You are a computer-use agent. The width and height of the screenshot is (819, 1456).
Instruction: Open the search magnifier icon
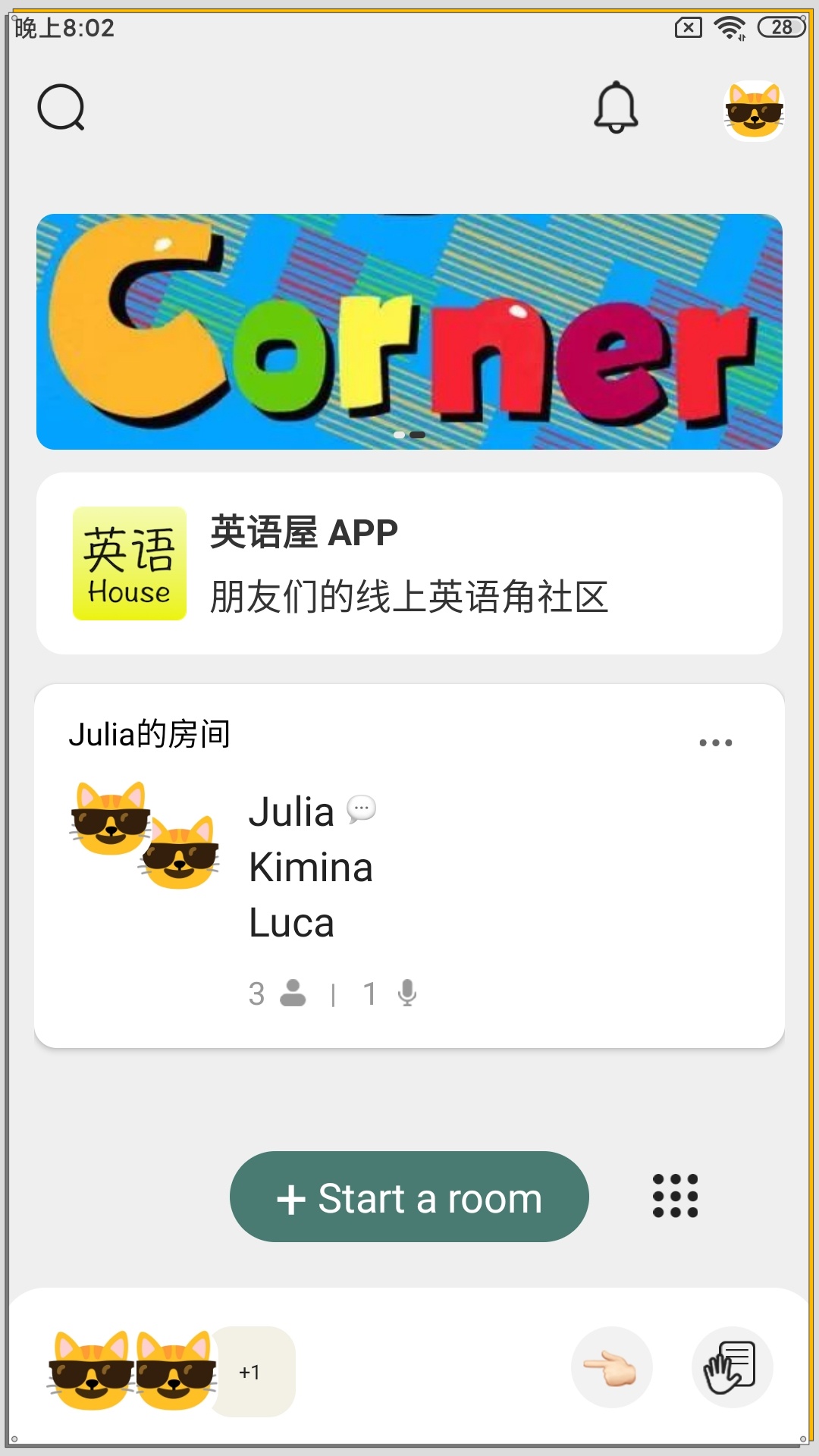point(61,107)
